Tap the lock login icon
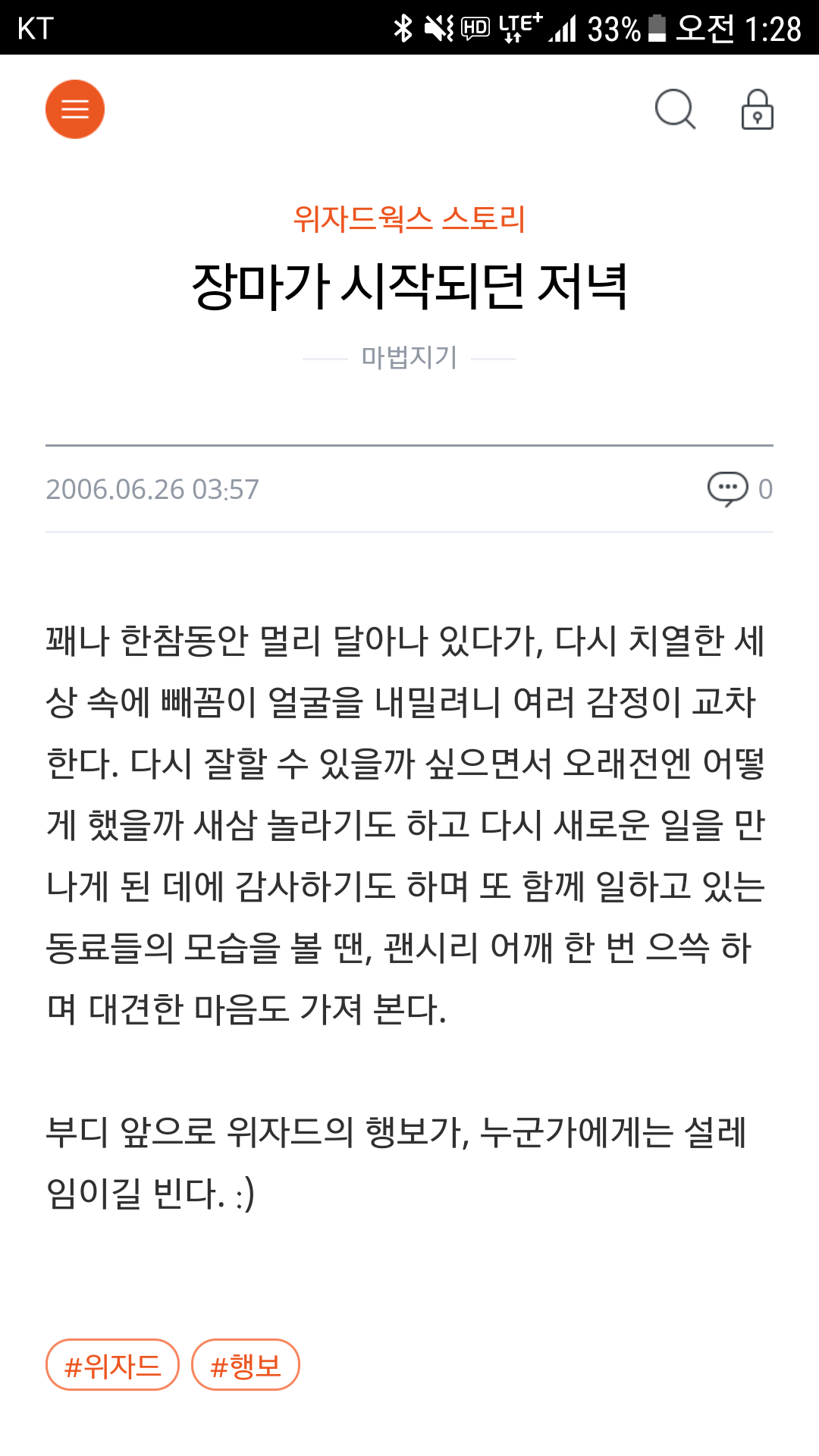Viewport: 819px width, 1456px height. coord(757,110)
